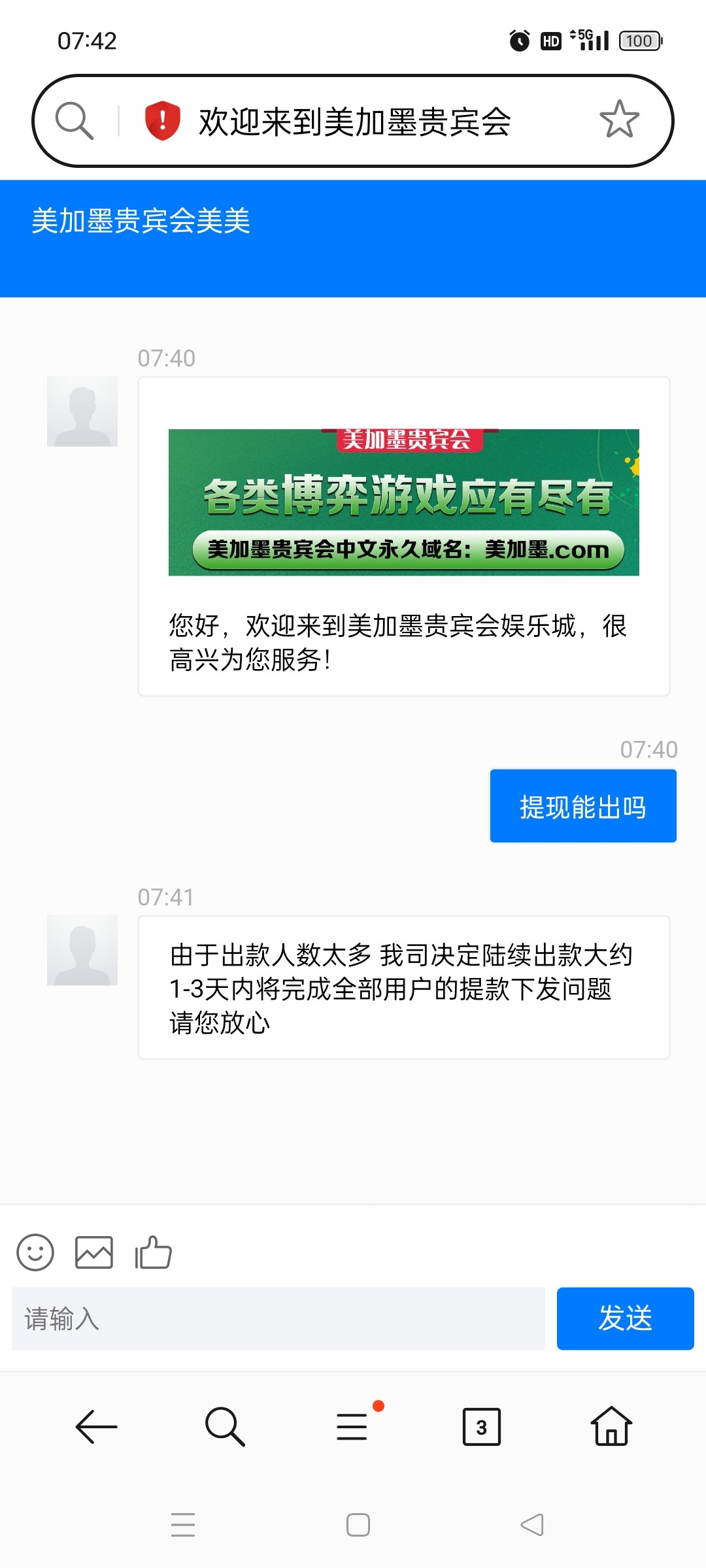Send a thumbs-up rating
The width and height of the screenshot is (706, 1568).
(153, 1252)
